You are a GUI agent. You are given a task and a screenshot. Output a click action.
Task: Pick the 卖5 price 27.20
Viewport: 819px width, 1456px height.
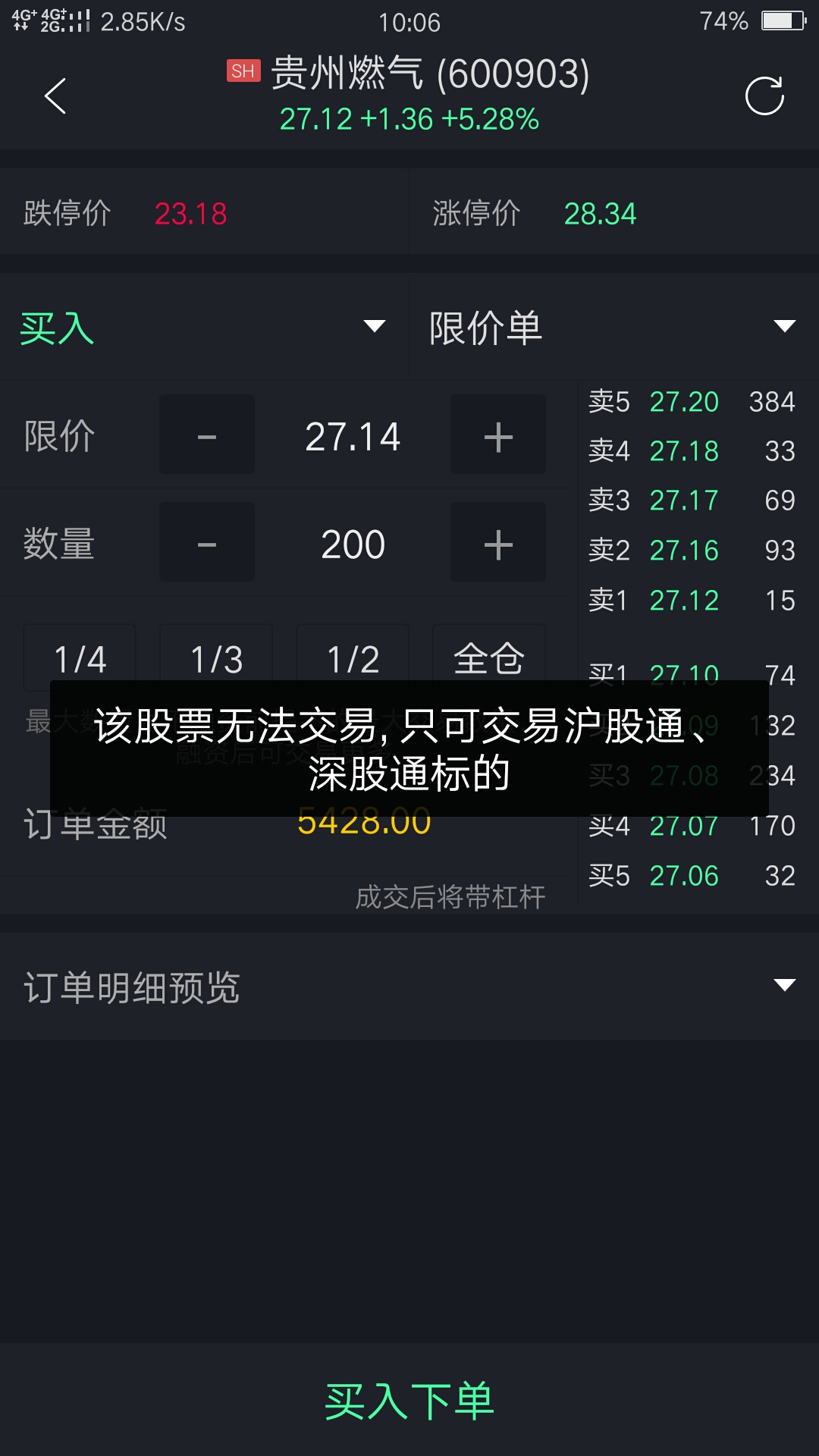click(684, 402)
